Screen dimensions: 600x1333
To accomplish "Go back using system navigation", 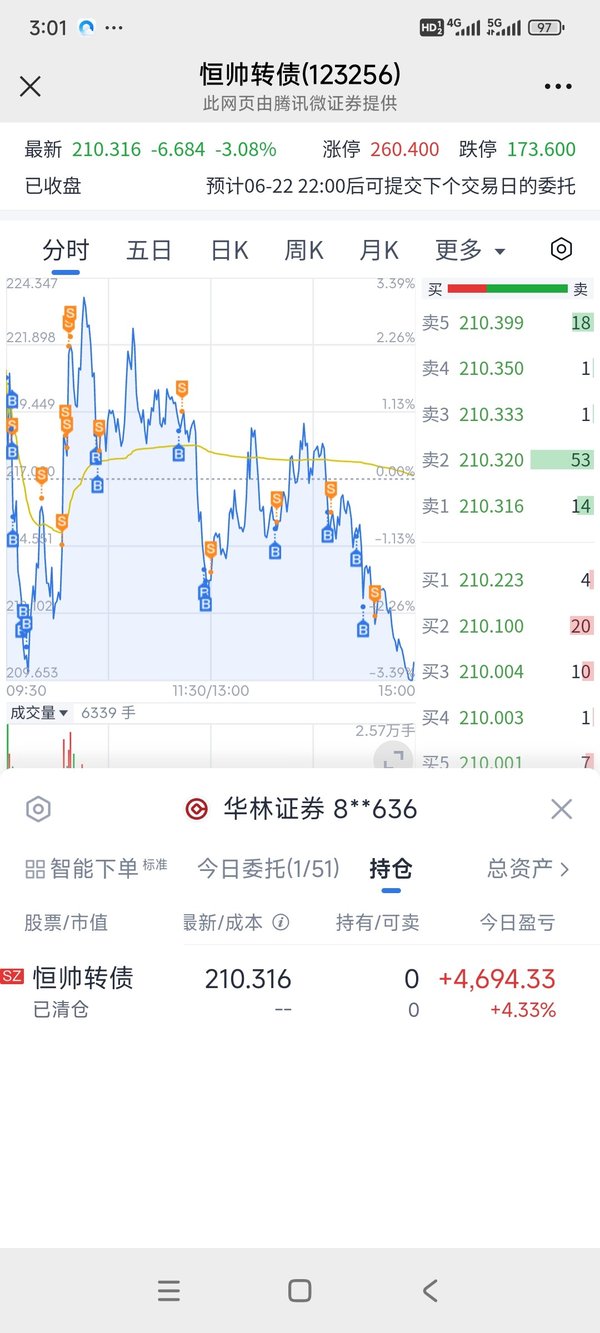I will (430, 1291).
